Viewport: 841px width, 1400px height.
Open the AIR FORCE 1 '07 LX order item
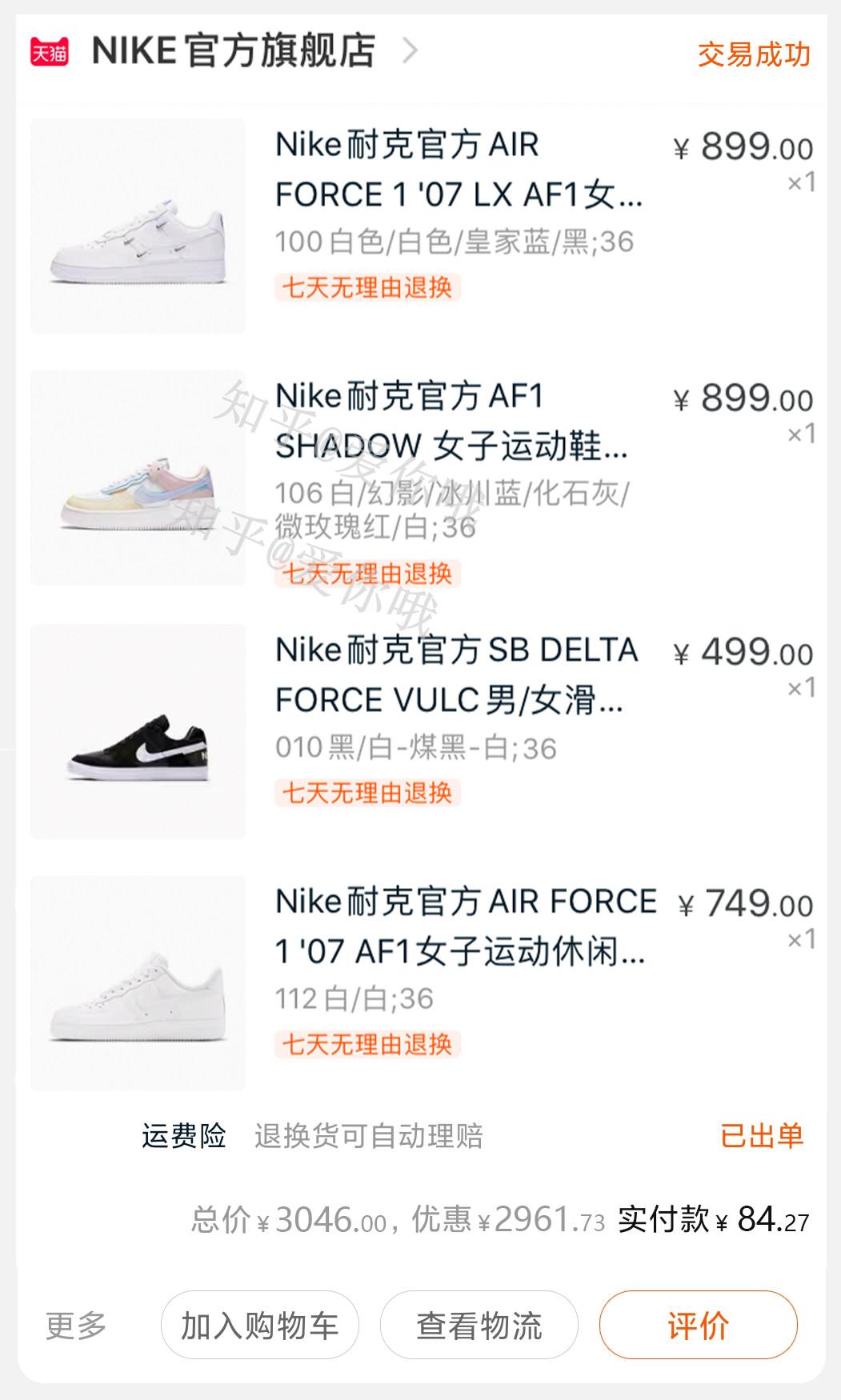[458, 170]
